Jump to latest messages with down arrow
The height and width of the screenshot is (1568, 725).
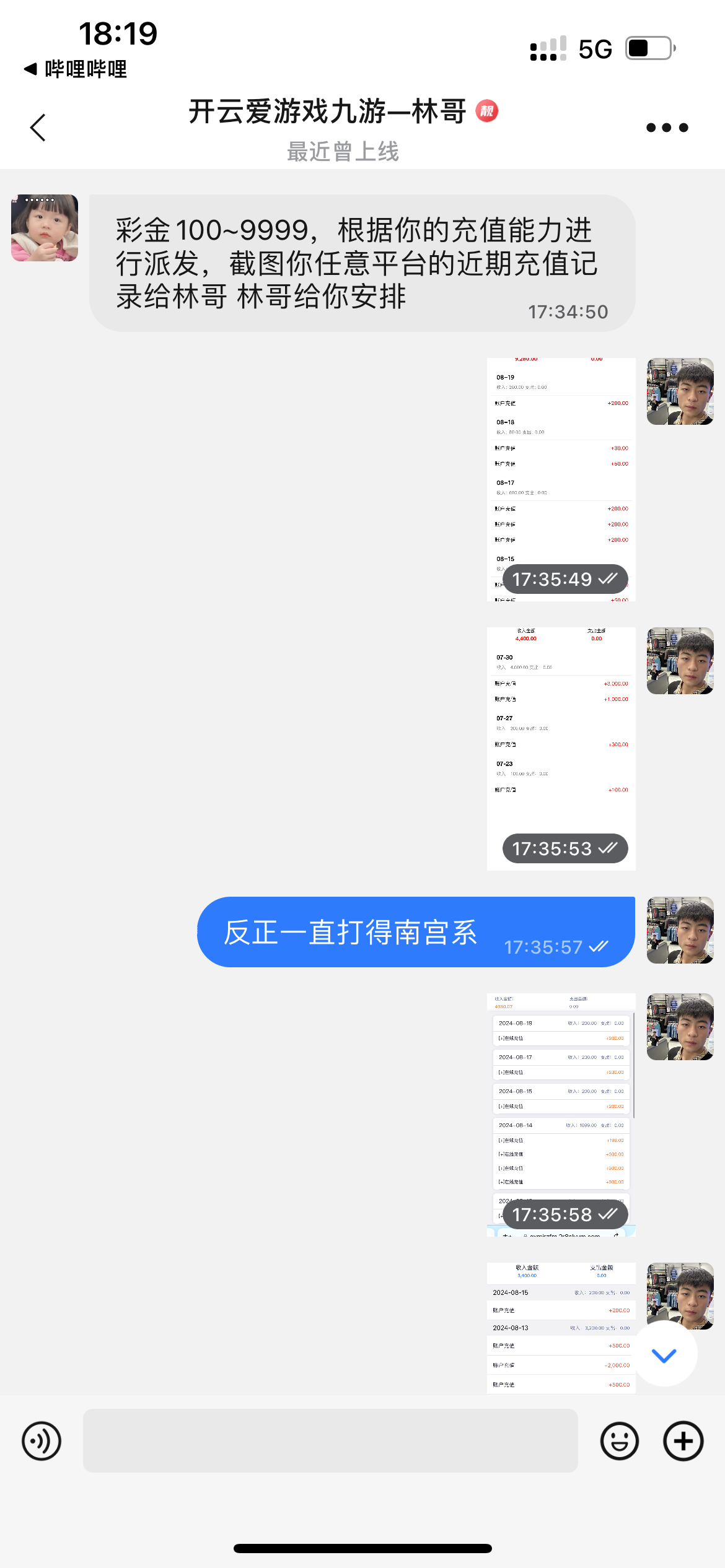664,1356
